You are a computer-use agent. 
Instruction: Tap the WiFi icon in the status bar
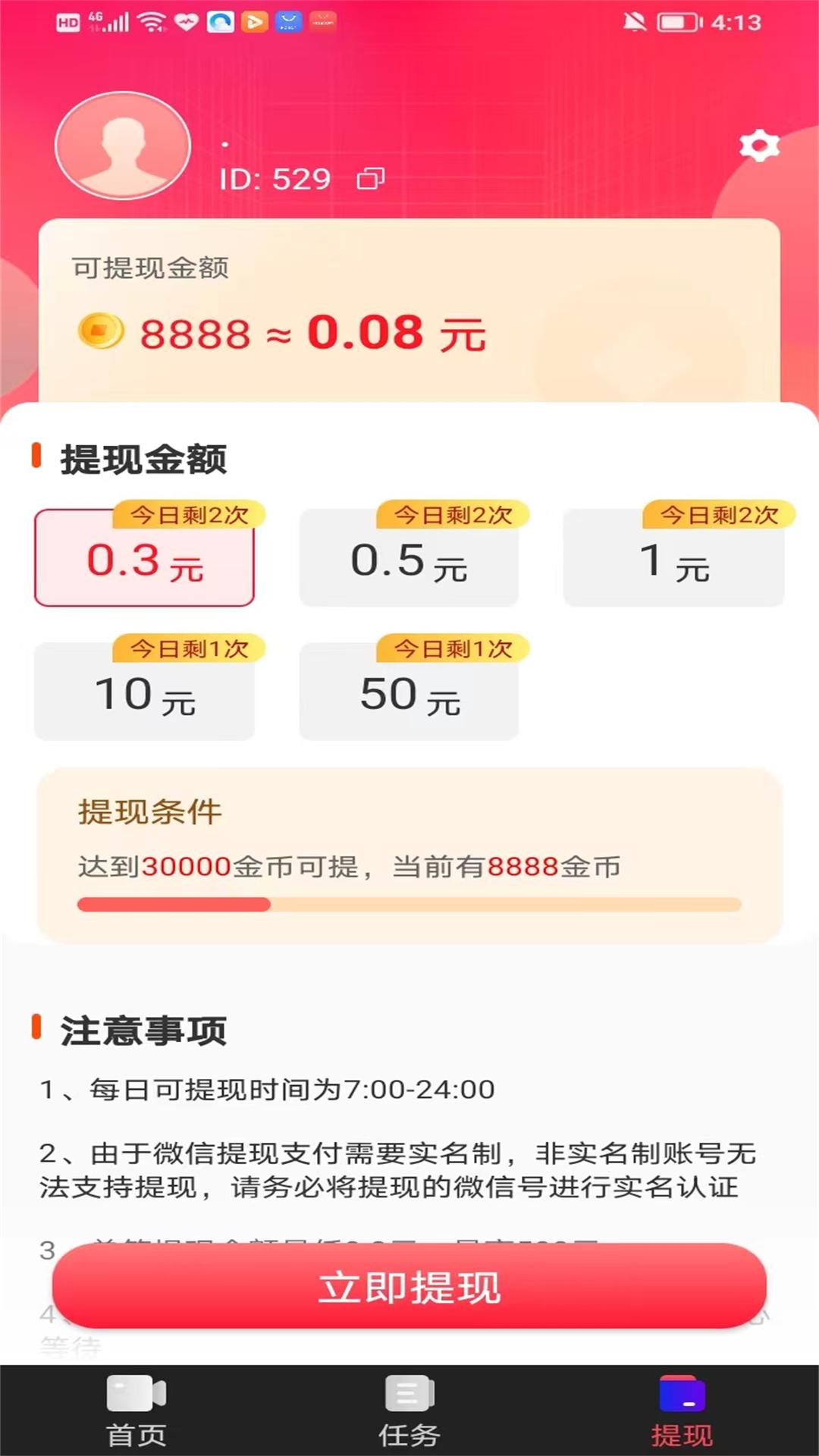pos(152,20)
